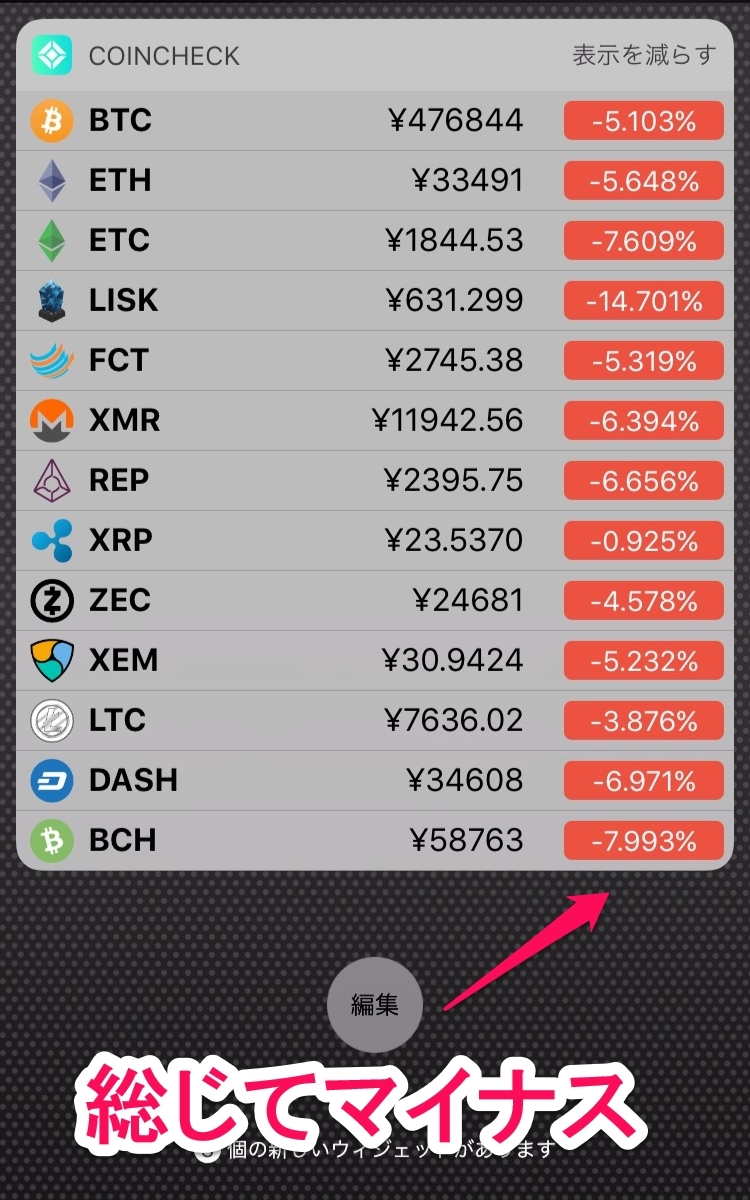Select the XMR row
This screenshot has height=1200, width=750.
(x=375, y=421)
